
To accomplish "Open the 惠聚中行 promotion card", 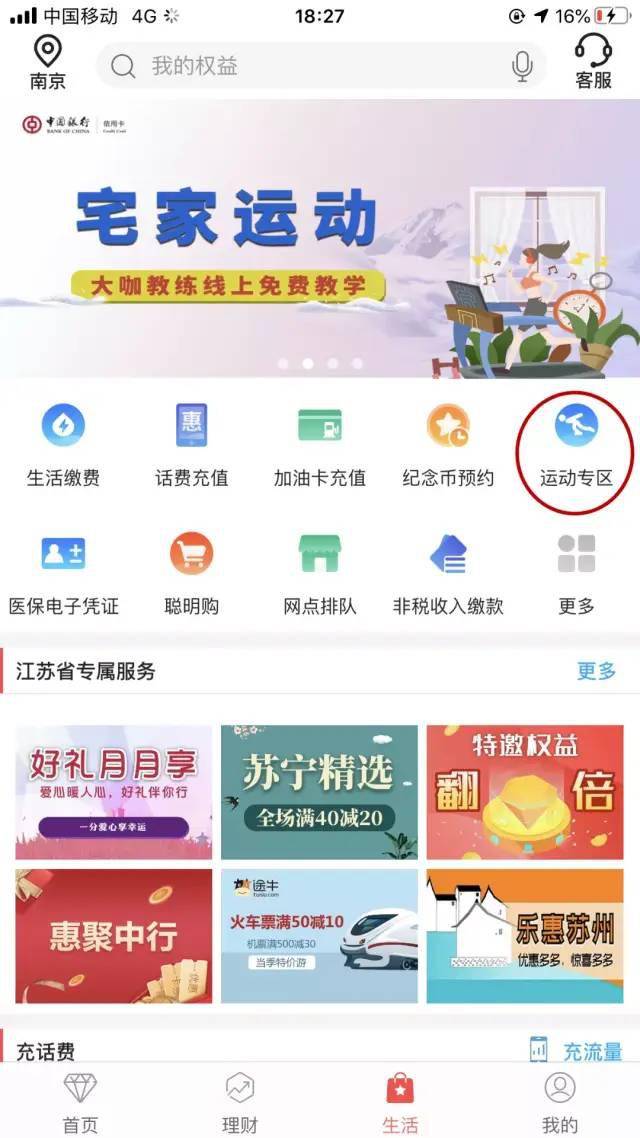I will [114, 936].
